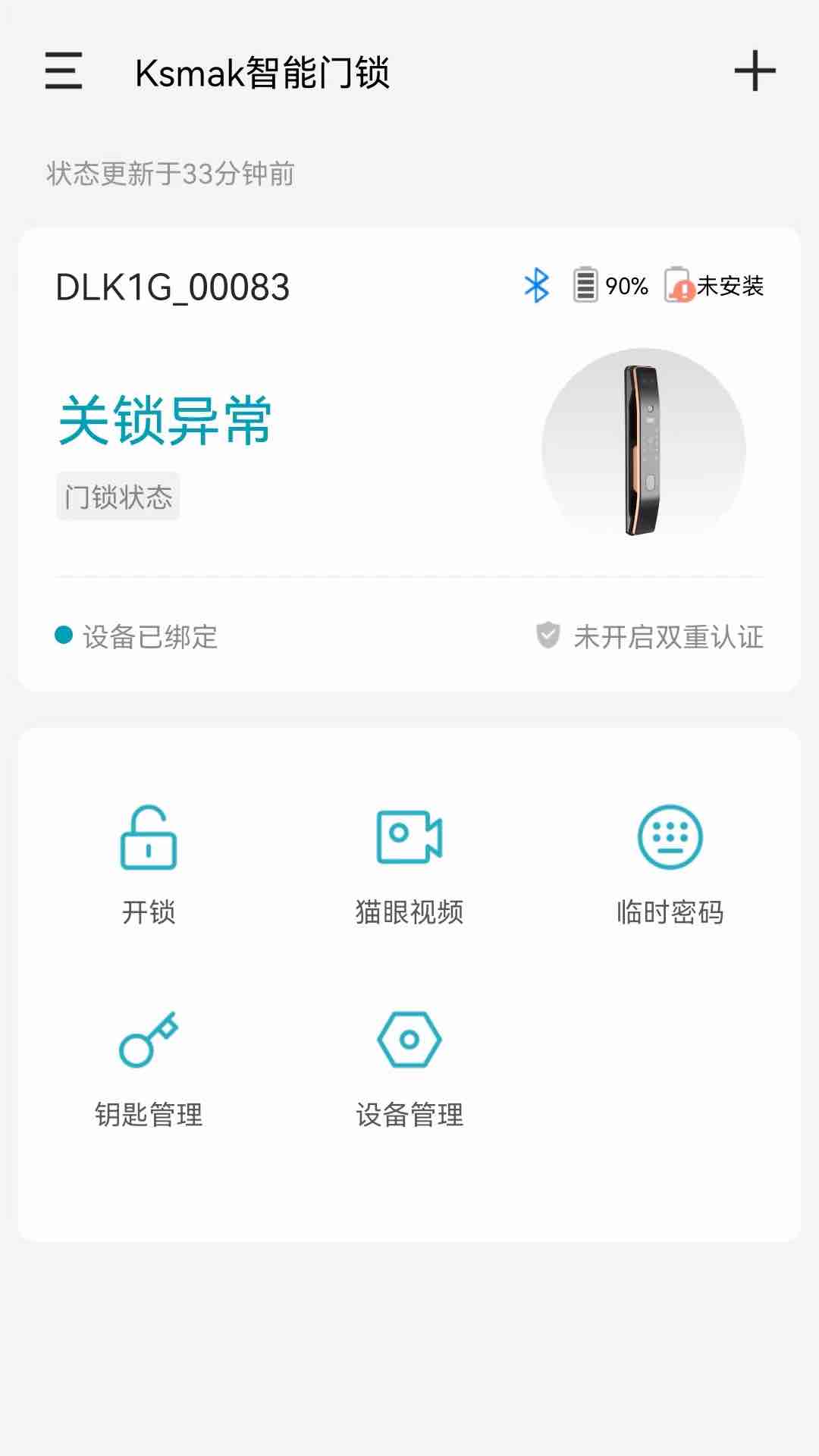Viewport: 819px width, 1456px height.
Task: Tap 关锁异常 to view lock error details
Action: click(x=165, y=422)
